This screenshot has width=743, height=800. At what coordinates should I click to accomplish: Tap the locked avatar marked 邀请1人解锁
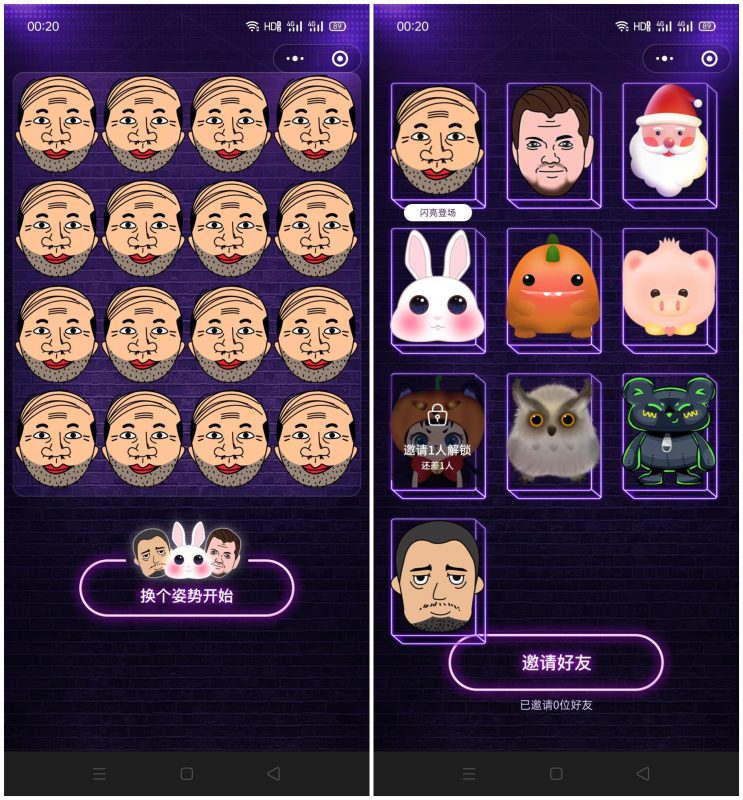tap(437, 434)
